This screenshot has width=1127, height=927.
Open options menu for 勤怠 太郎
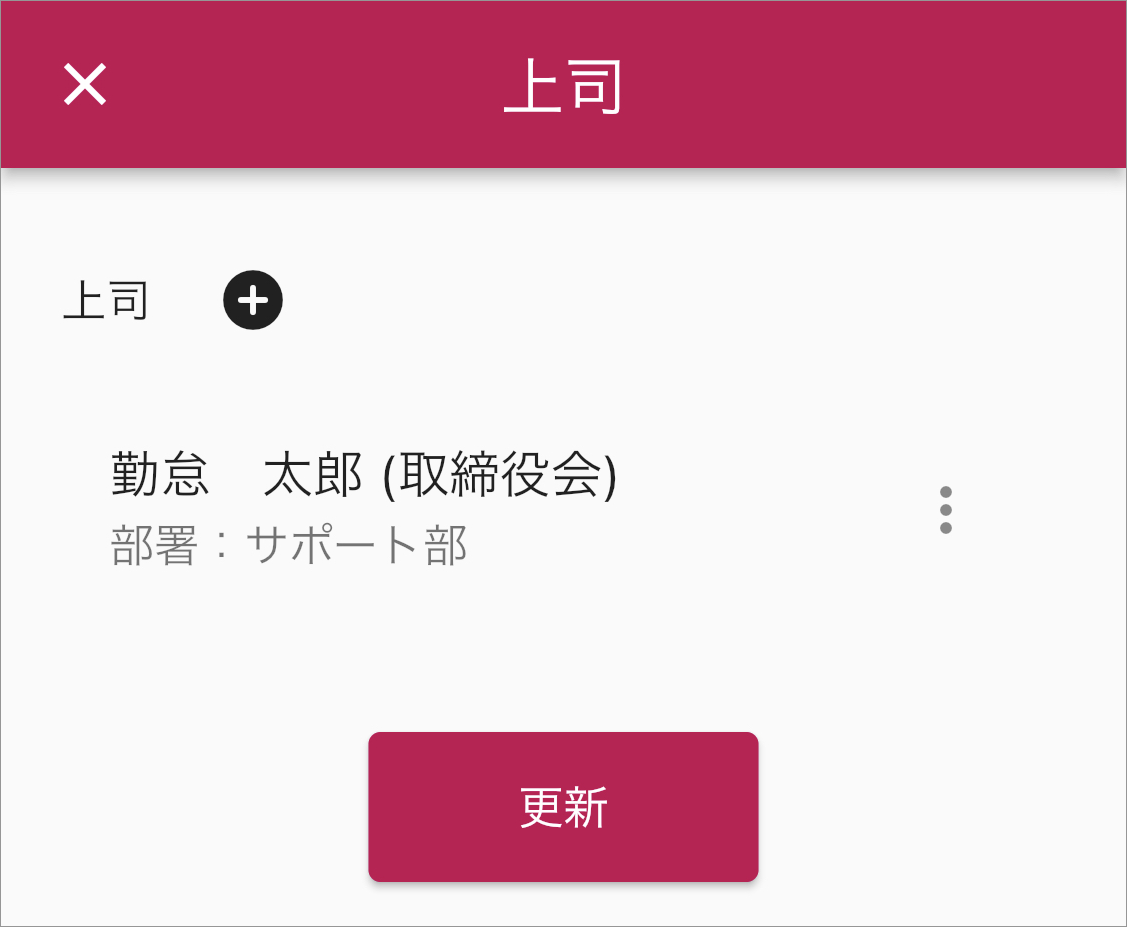(x=945, y=510)
